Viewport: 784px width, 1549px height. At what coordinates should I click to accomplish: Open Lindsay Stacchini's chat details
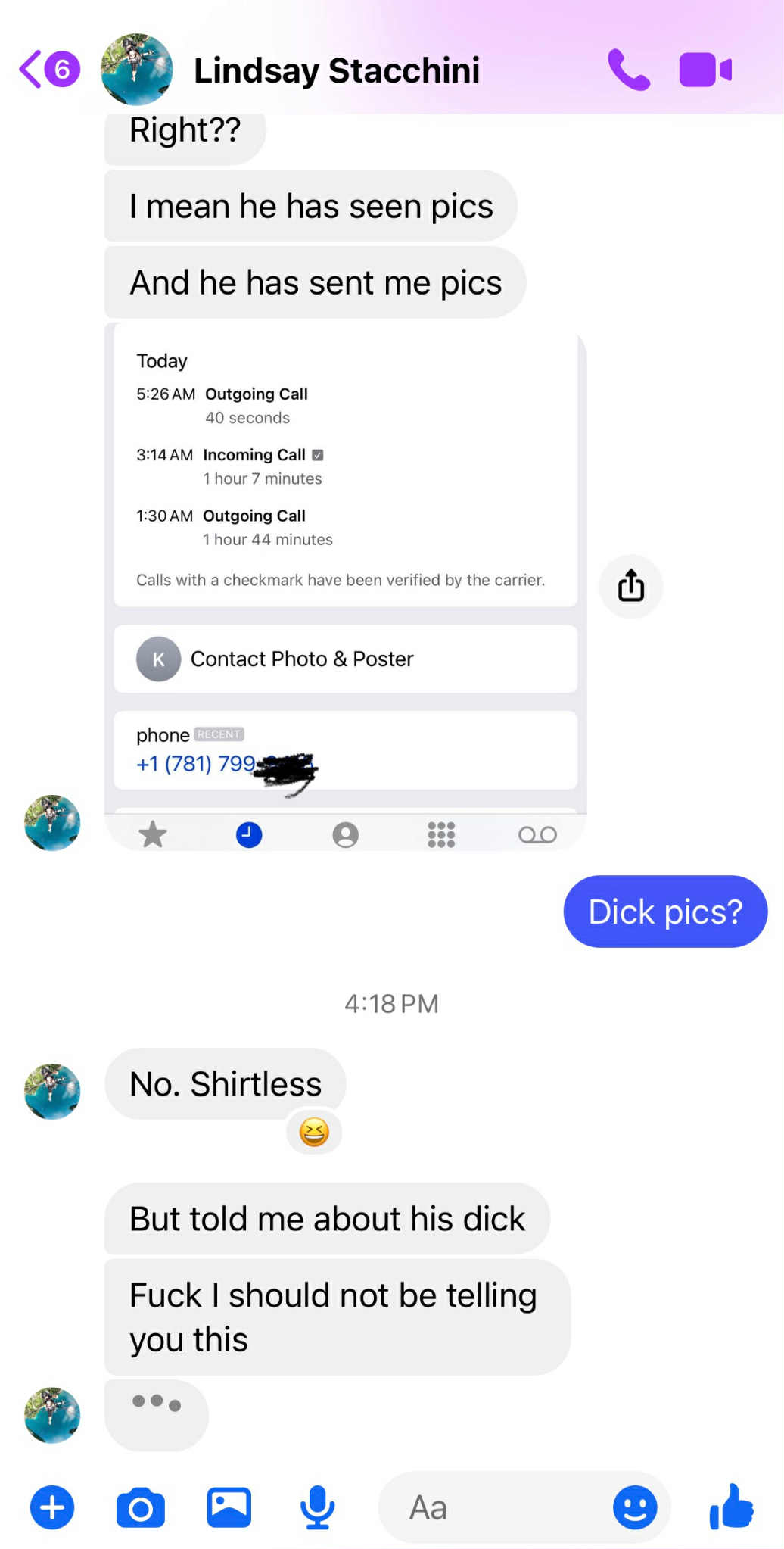click(336, 70)
